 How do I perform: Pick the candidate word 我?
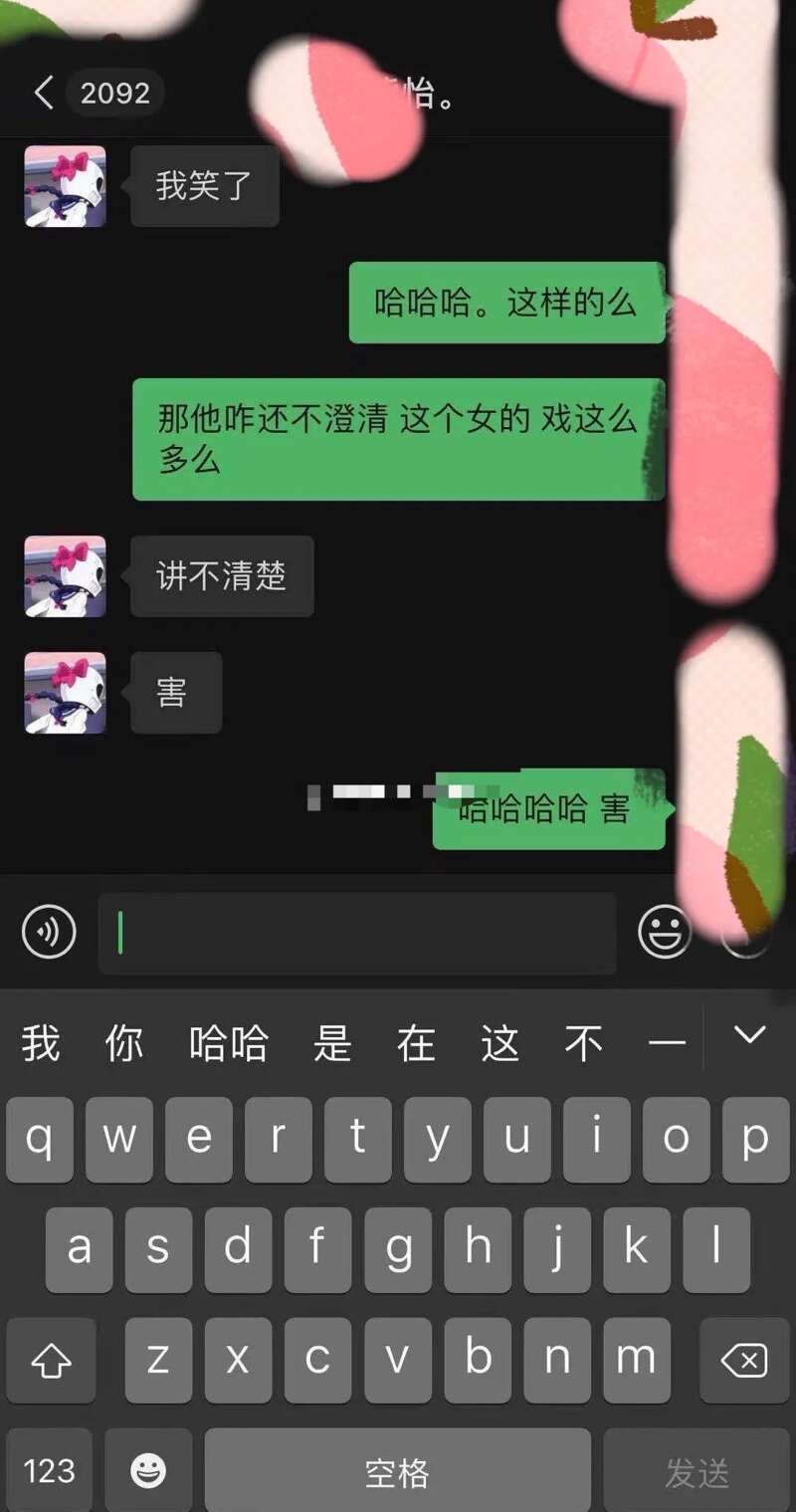click(x=41, y=1043)
